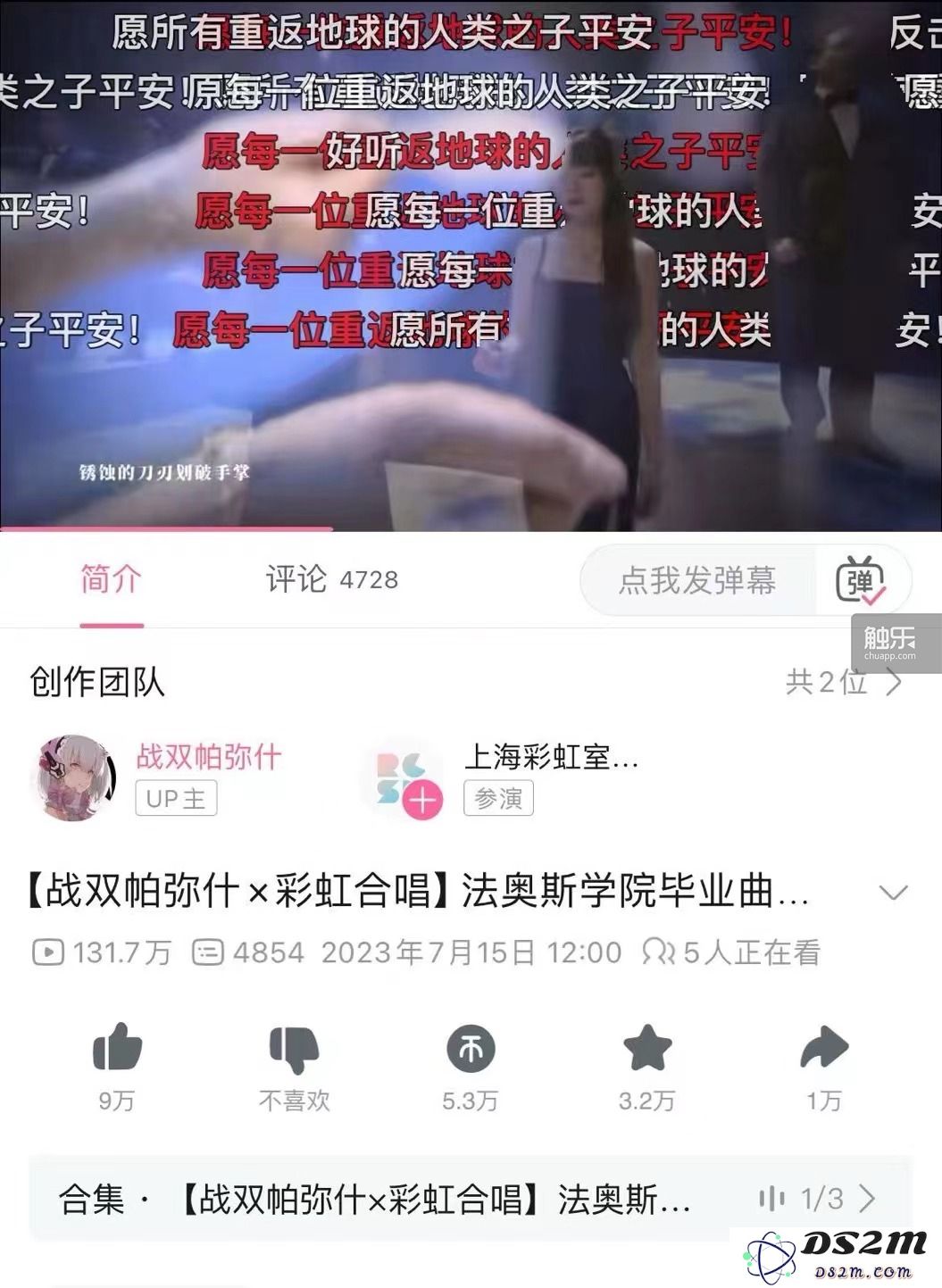This screenshot has height=1288, width=942.
Task: Follow 上海彩虹室 with the plus badge
Action: click(x=422, y=799)
